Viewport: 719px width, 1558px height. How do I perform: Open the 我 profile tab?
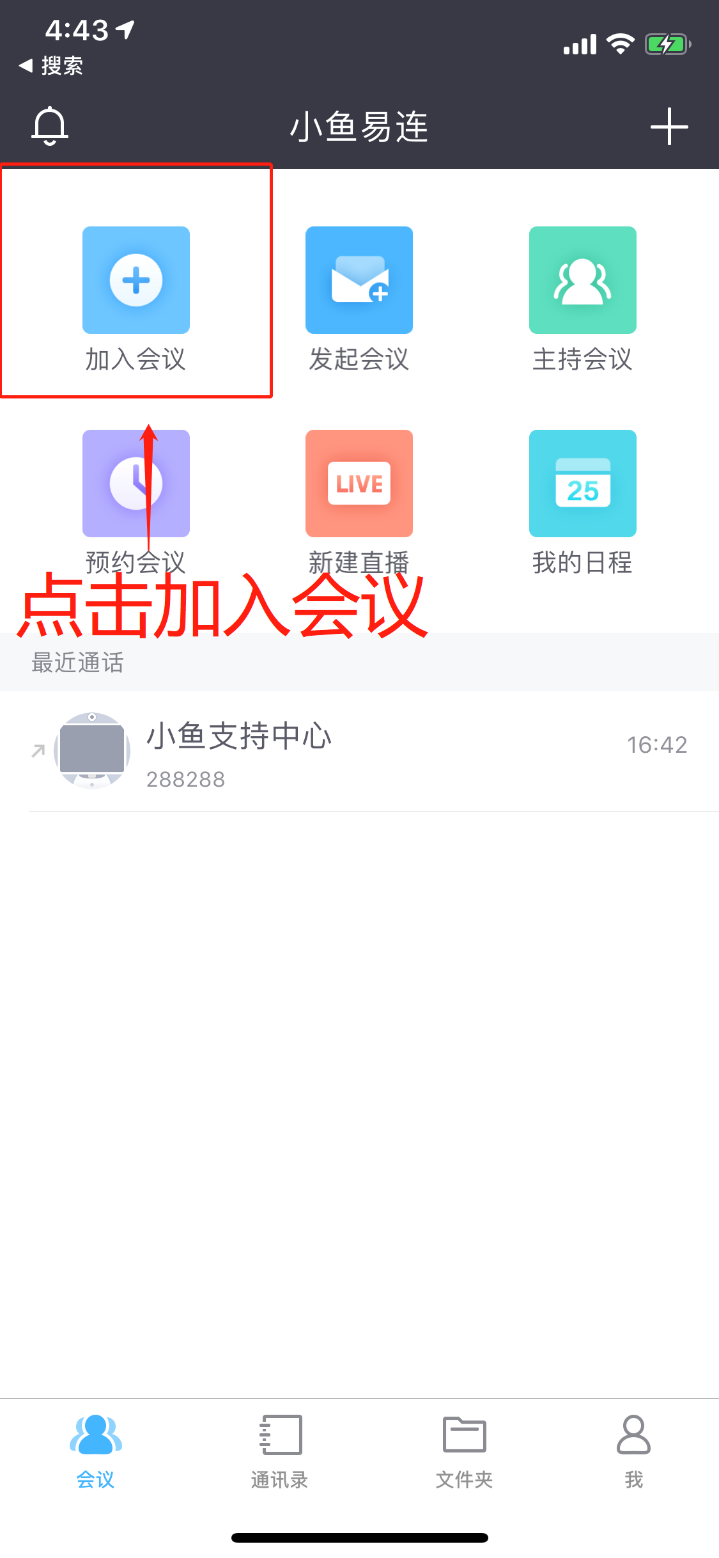click(633, 1449)
